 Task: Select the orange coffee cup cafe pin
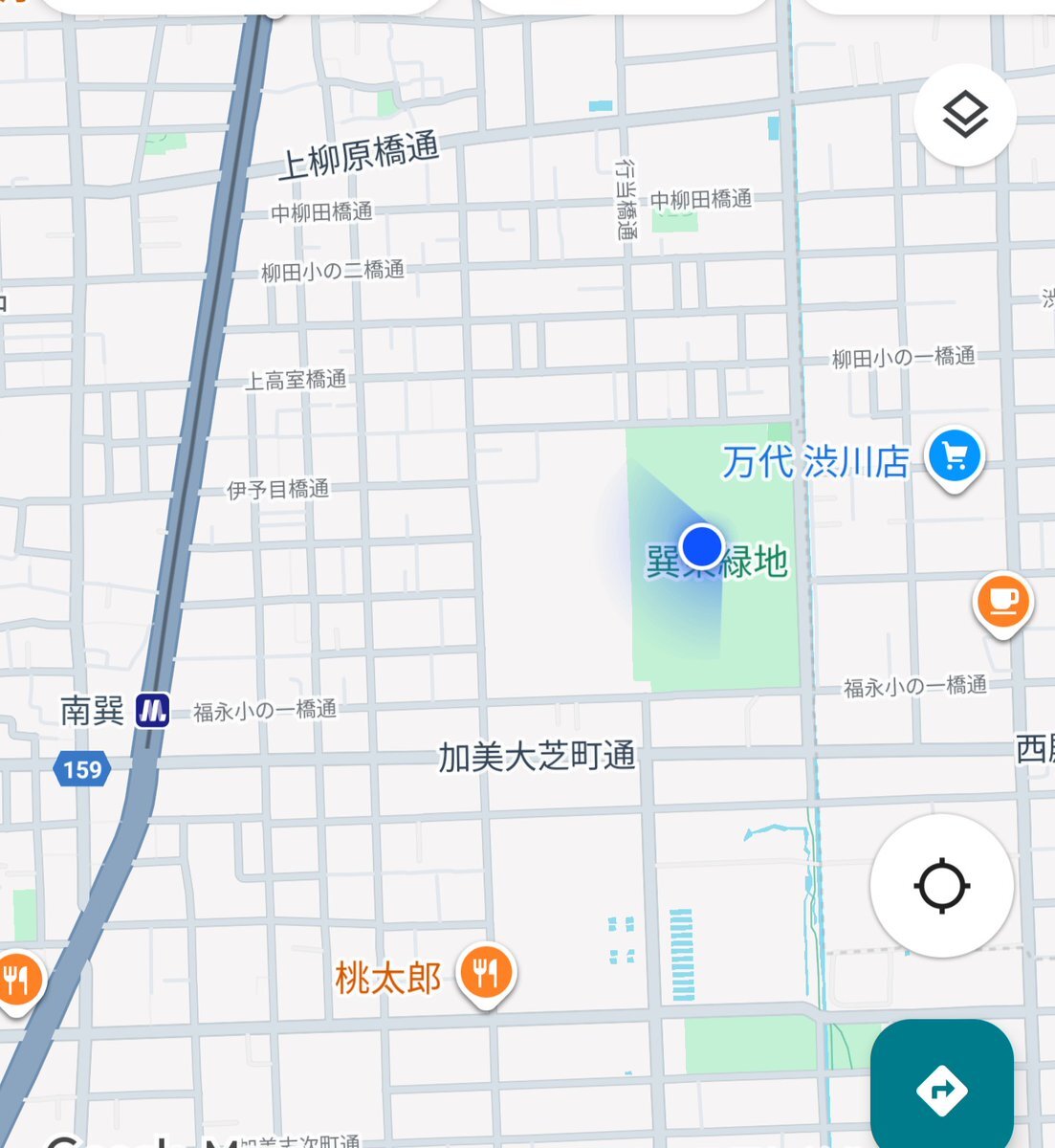tap(1001, 603)
